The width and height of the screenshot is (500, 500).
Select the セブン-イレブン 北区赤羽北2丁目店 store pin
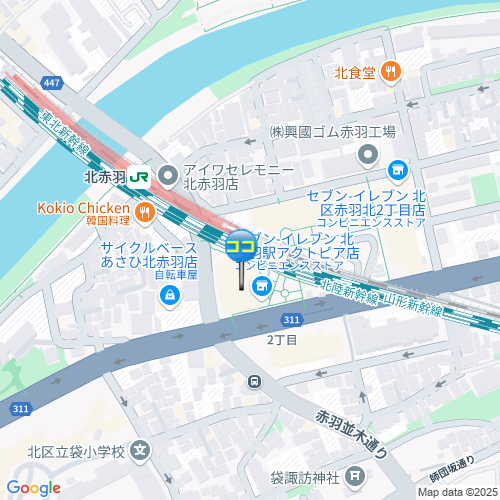click(x=398, y=172)
